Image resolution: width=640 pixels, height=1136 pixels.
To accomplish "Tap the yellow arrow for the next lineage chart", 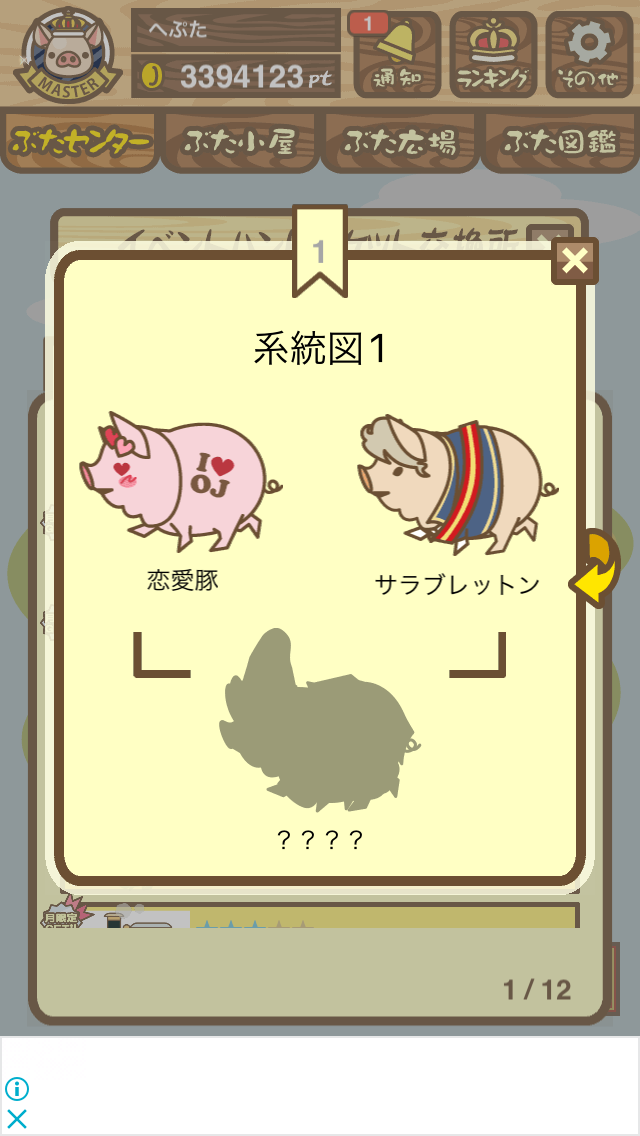I will (x=596, y=569).
